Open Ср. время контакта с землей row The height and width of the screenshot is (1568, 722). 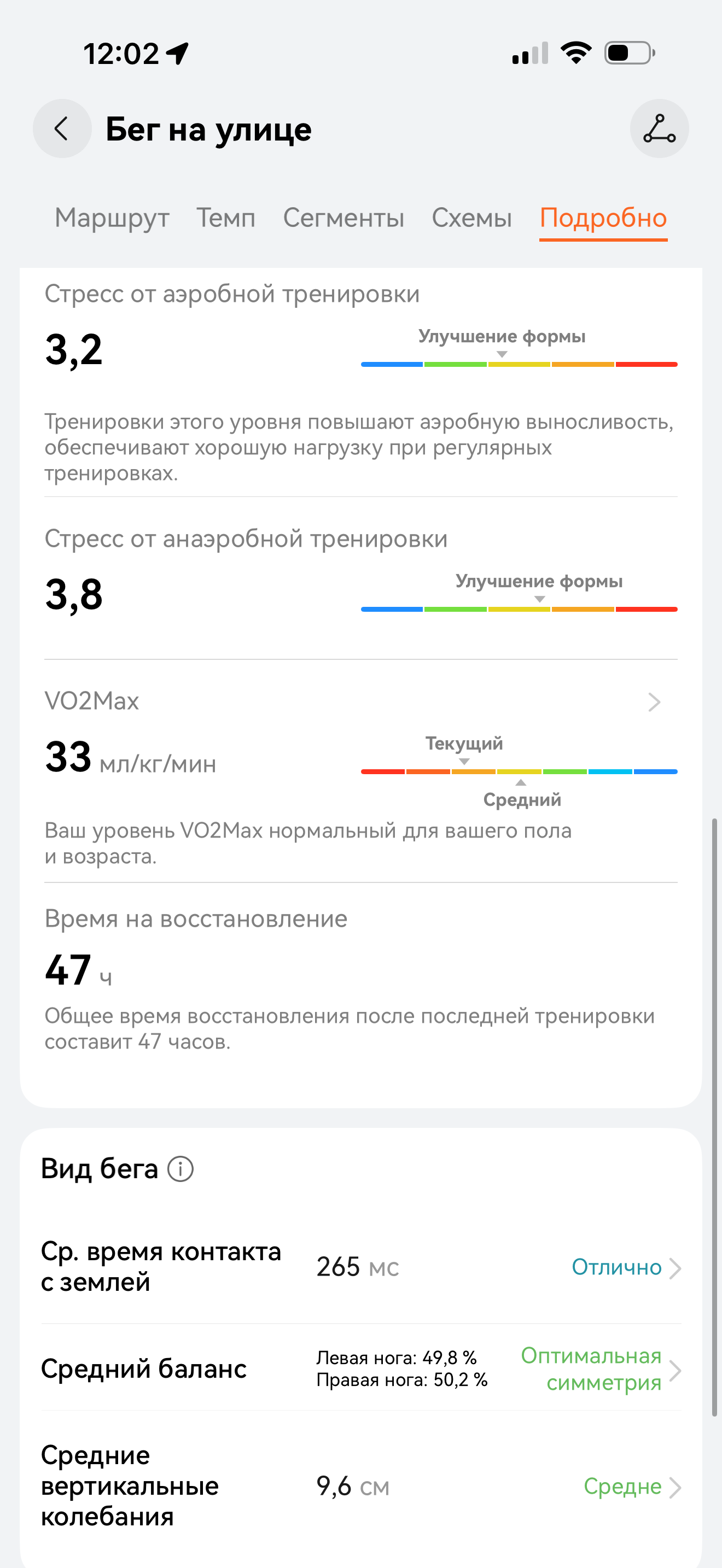tap(360, 1267)
